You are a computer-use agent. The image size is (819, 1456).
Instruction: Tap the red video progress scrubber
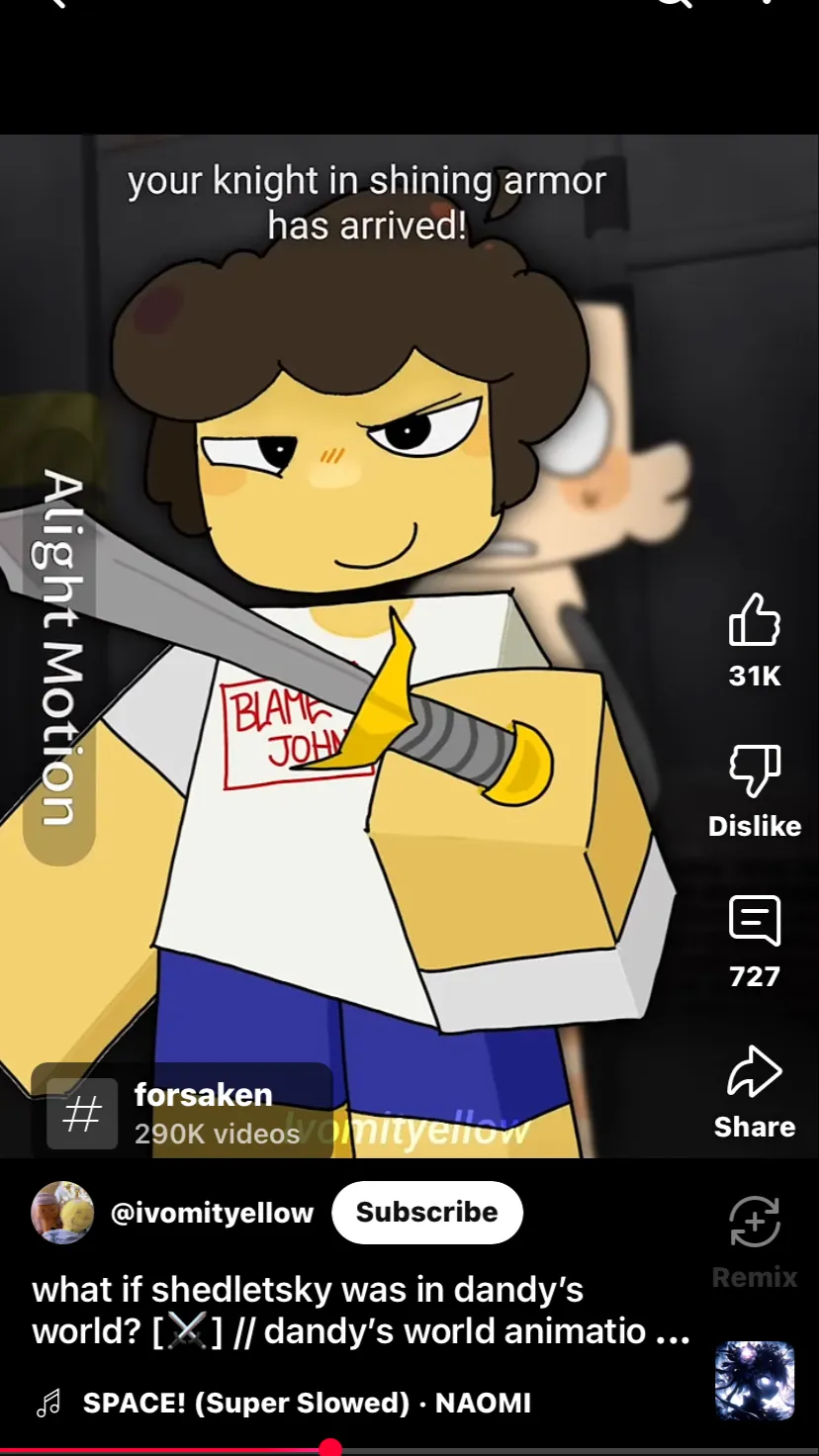(330, 1448)
